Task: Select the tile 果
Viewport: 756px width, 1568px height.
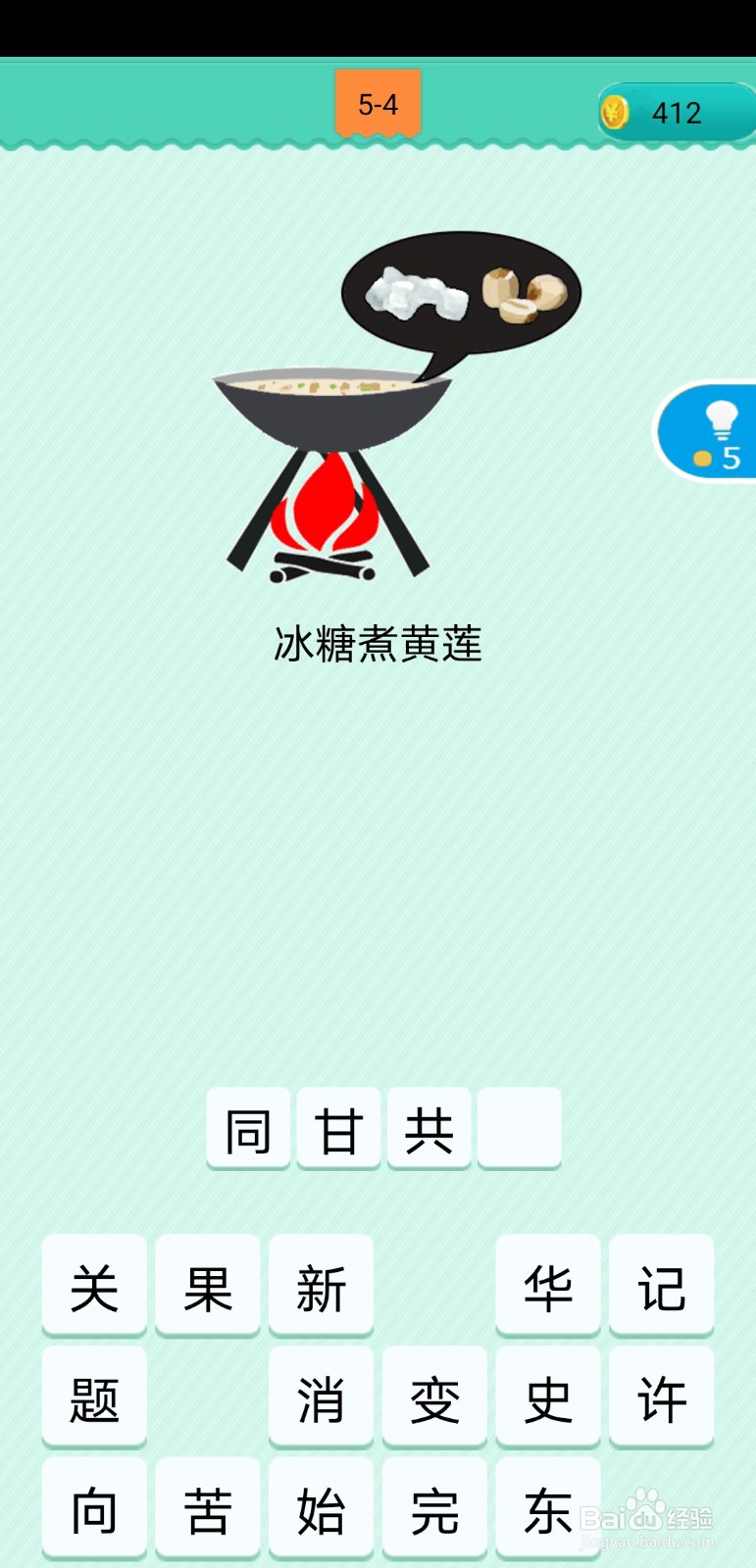Action: click(208, 1286)
